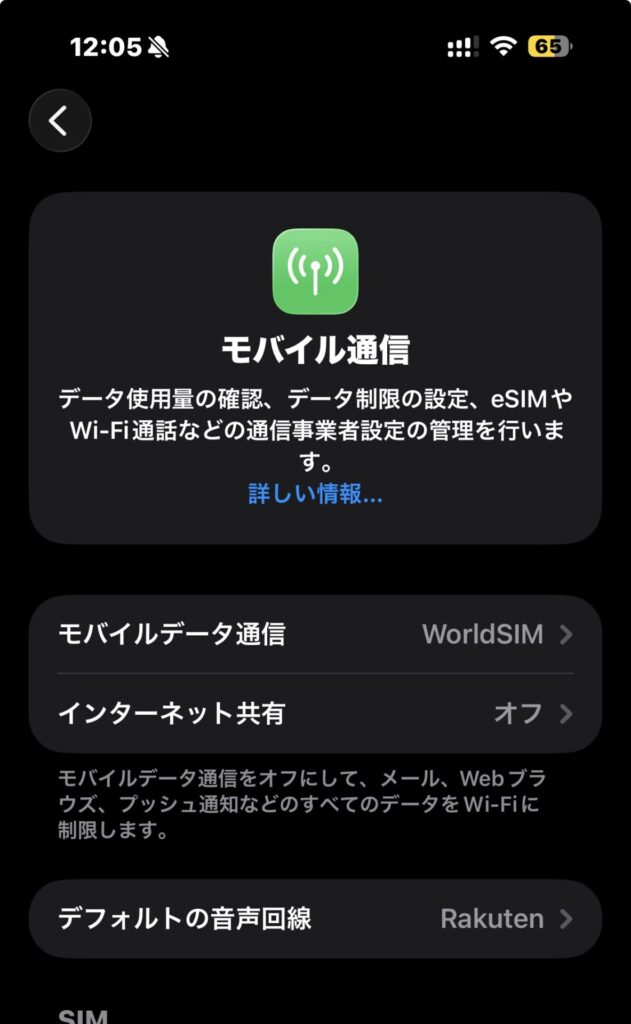
Task: Go back using the back arrow
Action: point(60,121)
